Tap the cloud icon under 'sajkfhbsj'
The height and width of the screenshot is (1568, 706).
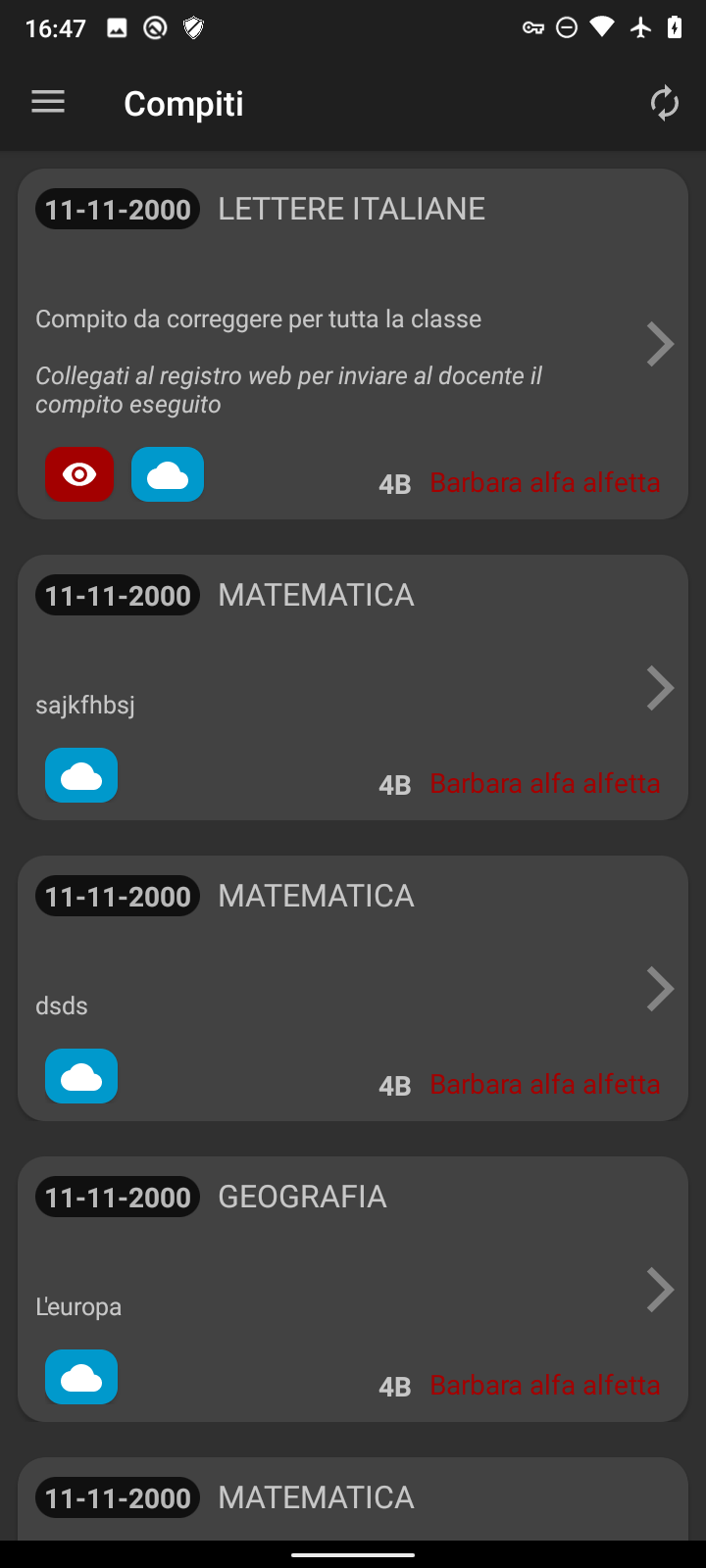point(81,776)
